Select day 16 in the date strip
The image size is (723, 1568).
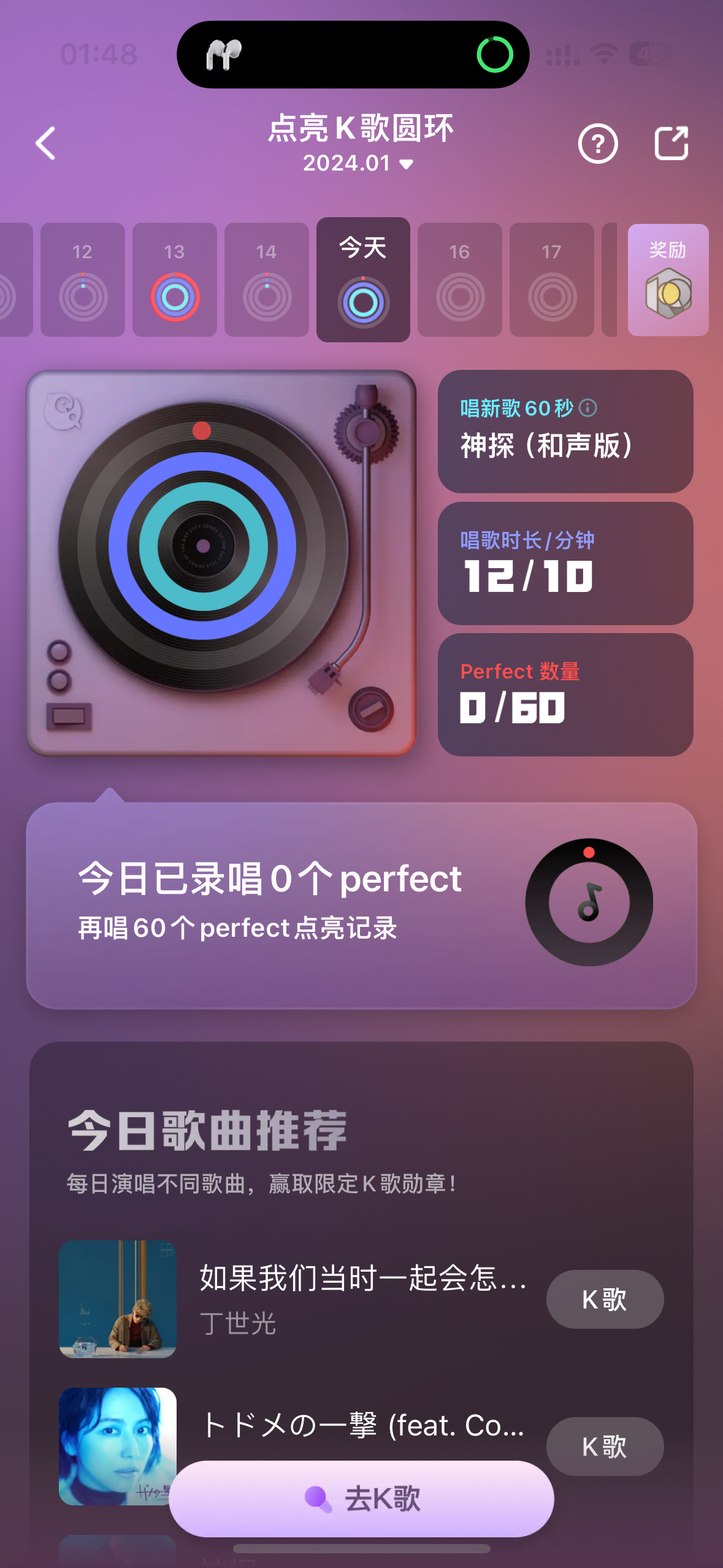click(x=460, y=280)
